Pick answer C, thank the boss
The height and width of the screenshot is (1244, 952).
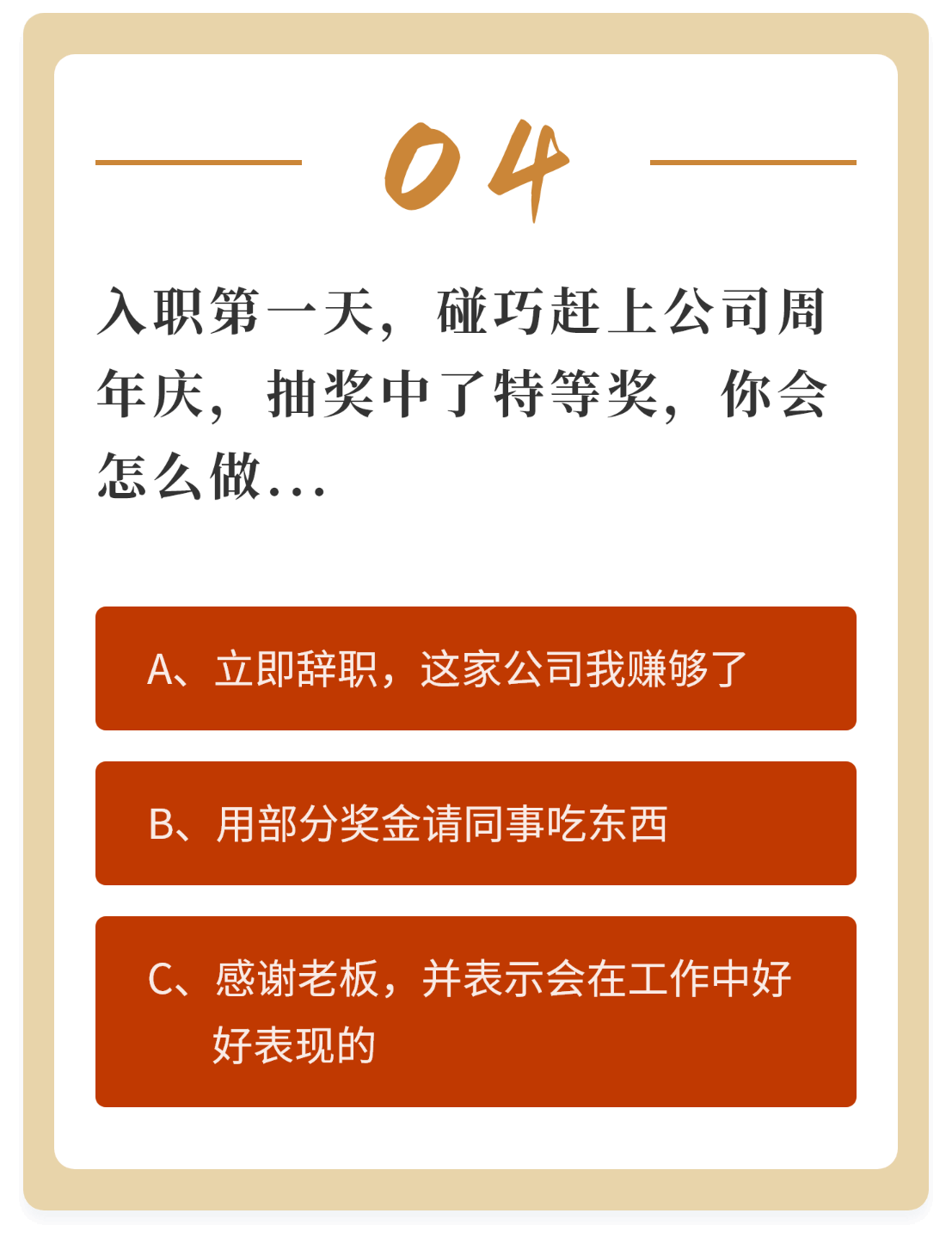(476, 1011)
